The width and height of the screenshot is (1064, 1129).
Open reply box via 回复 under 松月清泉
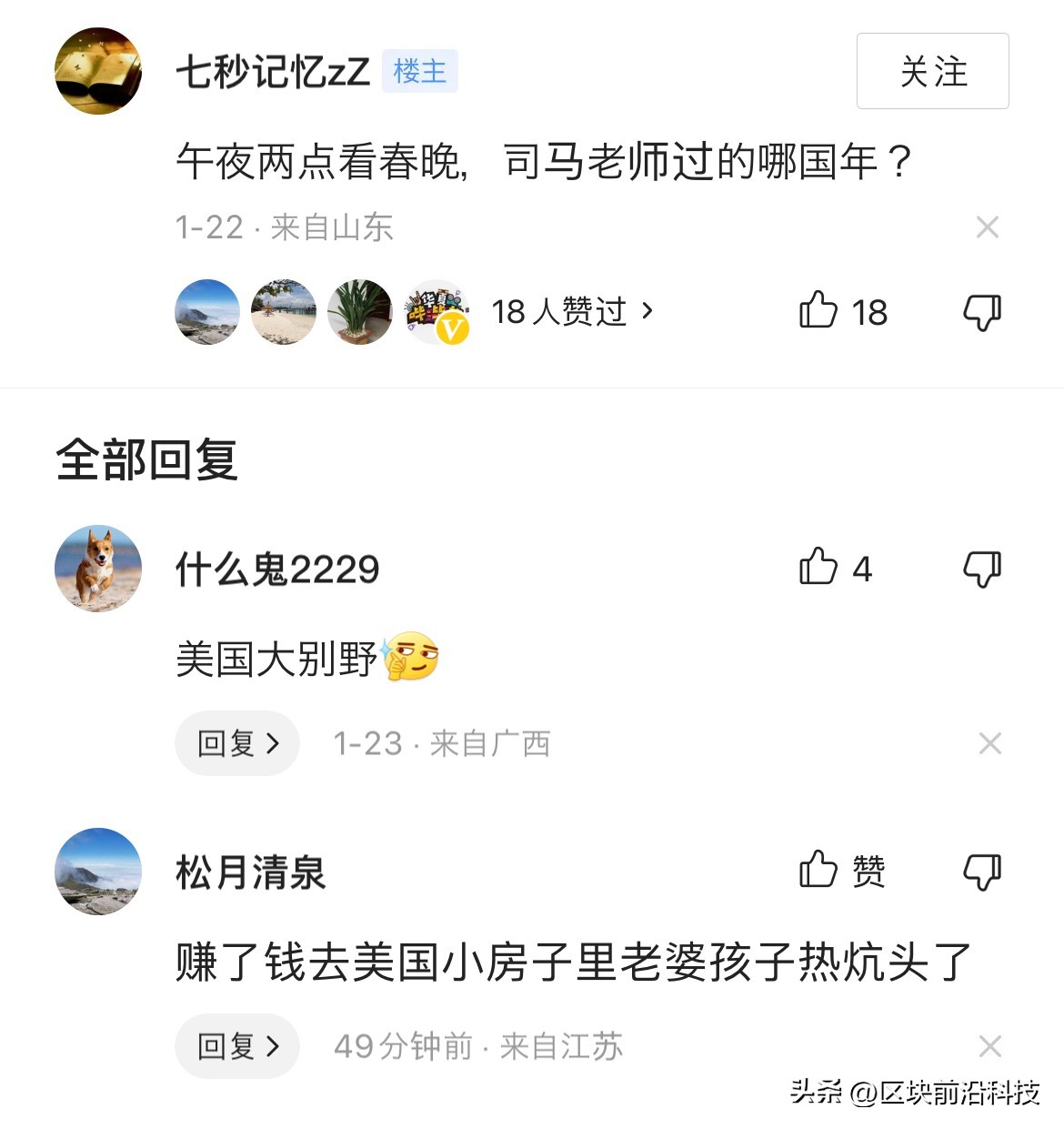click(x=236, y=1046)
